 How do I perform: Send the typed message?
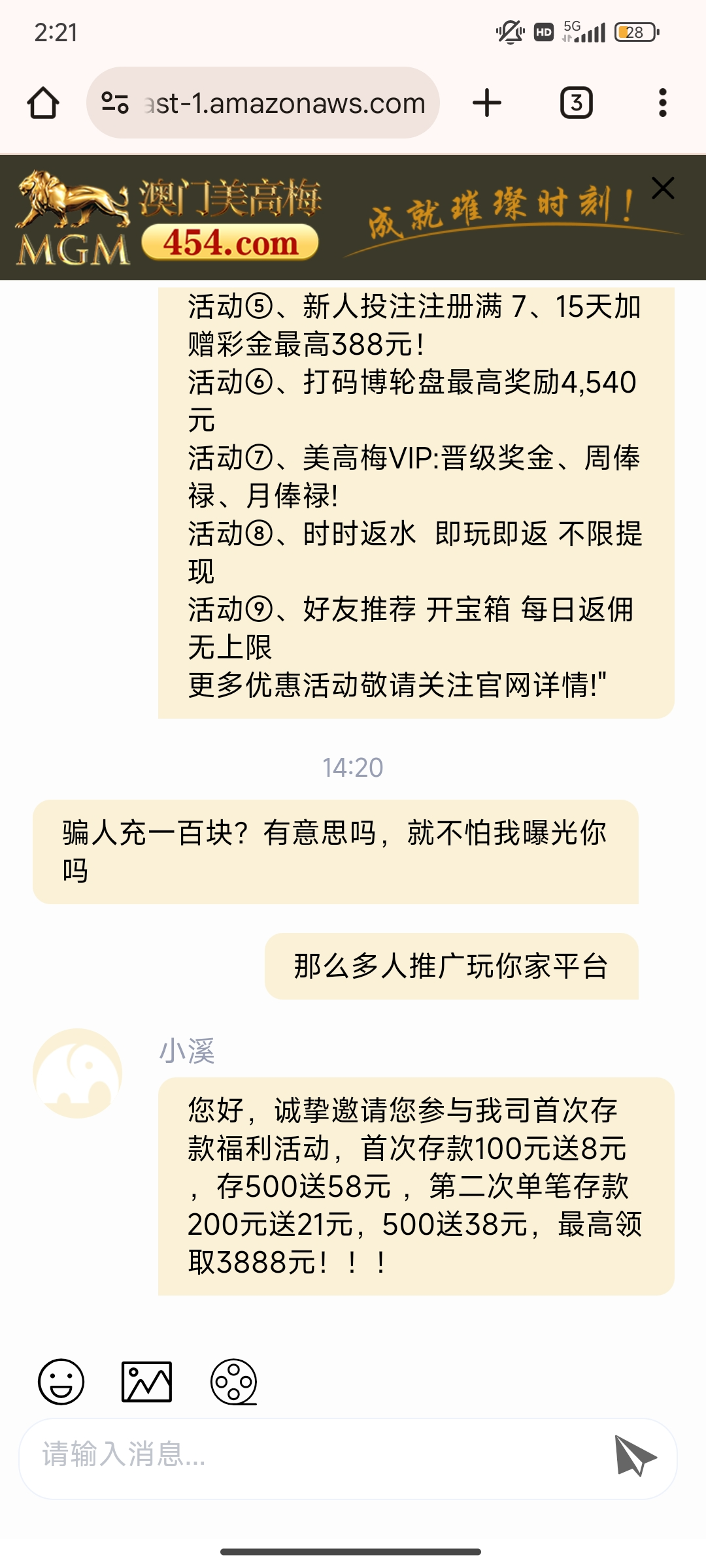point(634,1456)
